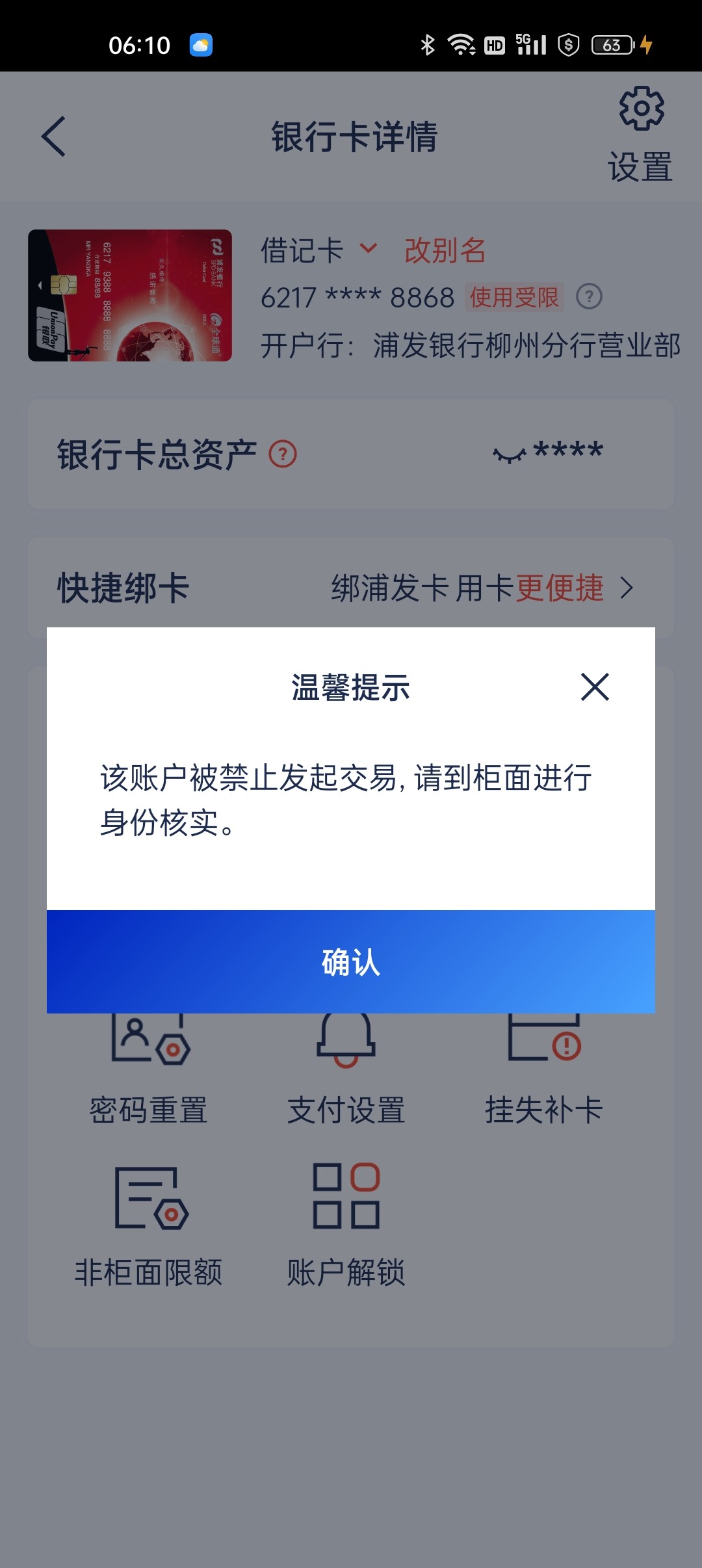The height and width of the screenshot is (1568, 702).
Task: Reveal hidden total assets via the eye icon
Action: (x=509, y=454)
